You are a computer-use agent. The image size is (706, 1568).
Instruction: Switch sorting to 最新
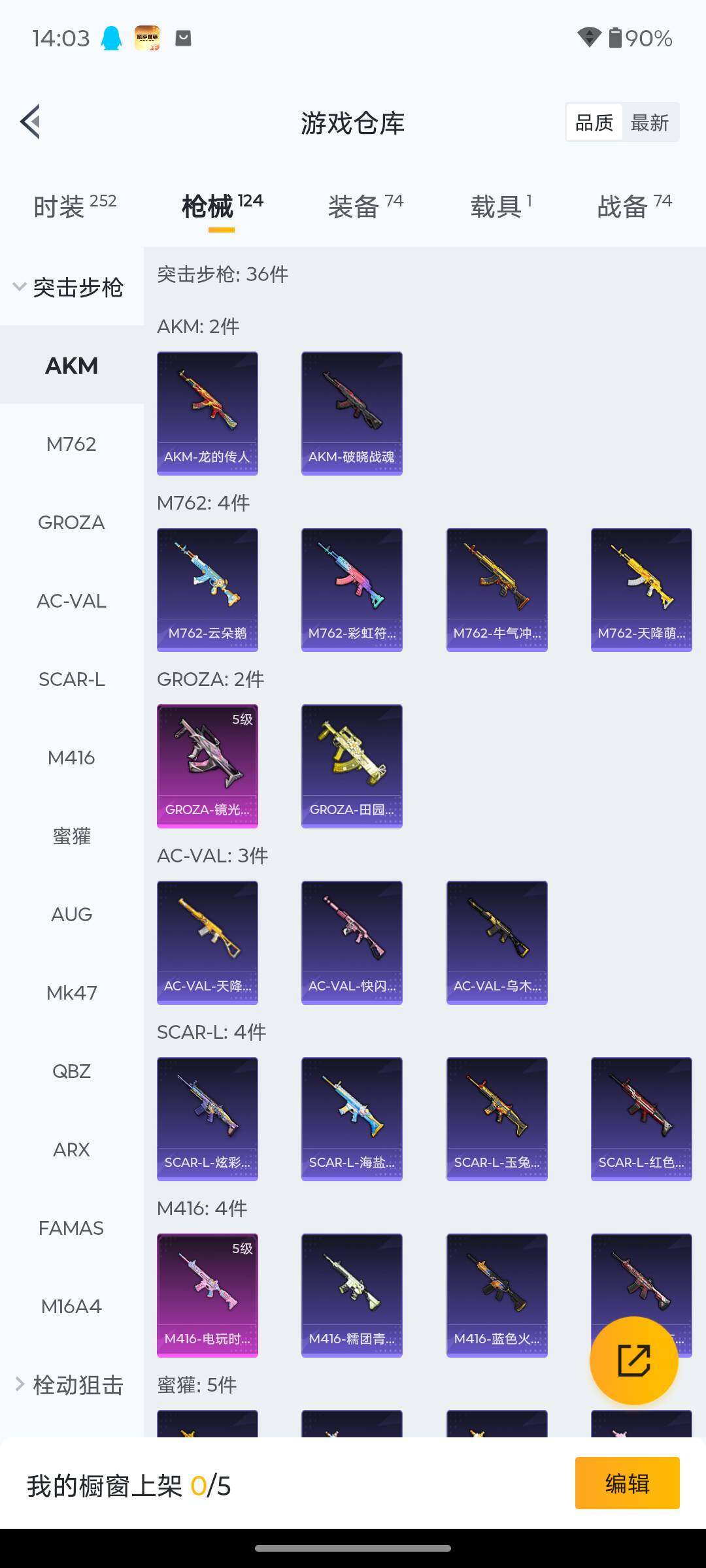click(x=649, y=123)
